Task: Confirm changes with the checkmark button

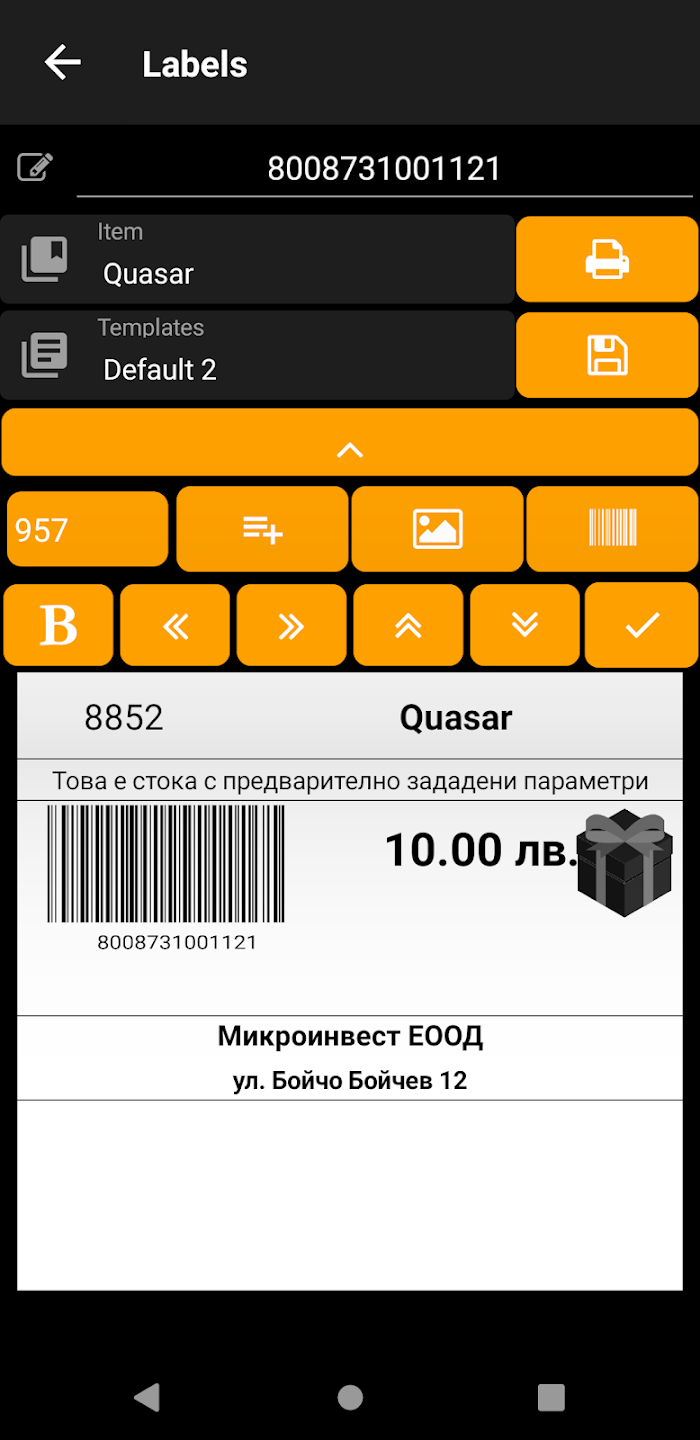Action: point(642,625)
